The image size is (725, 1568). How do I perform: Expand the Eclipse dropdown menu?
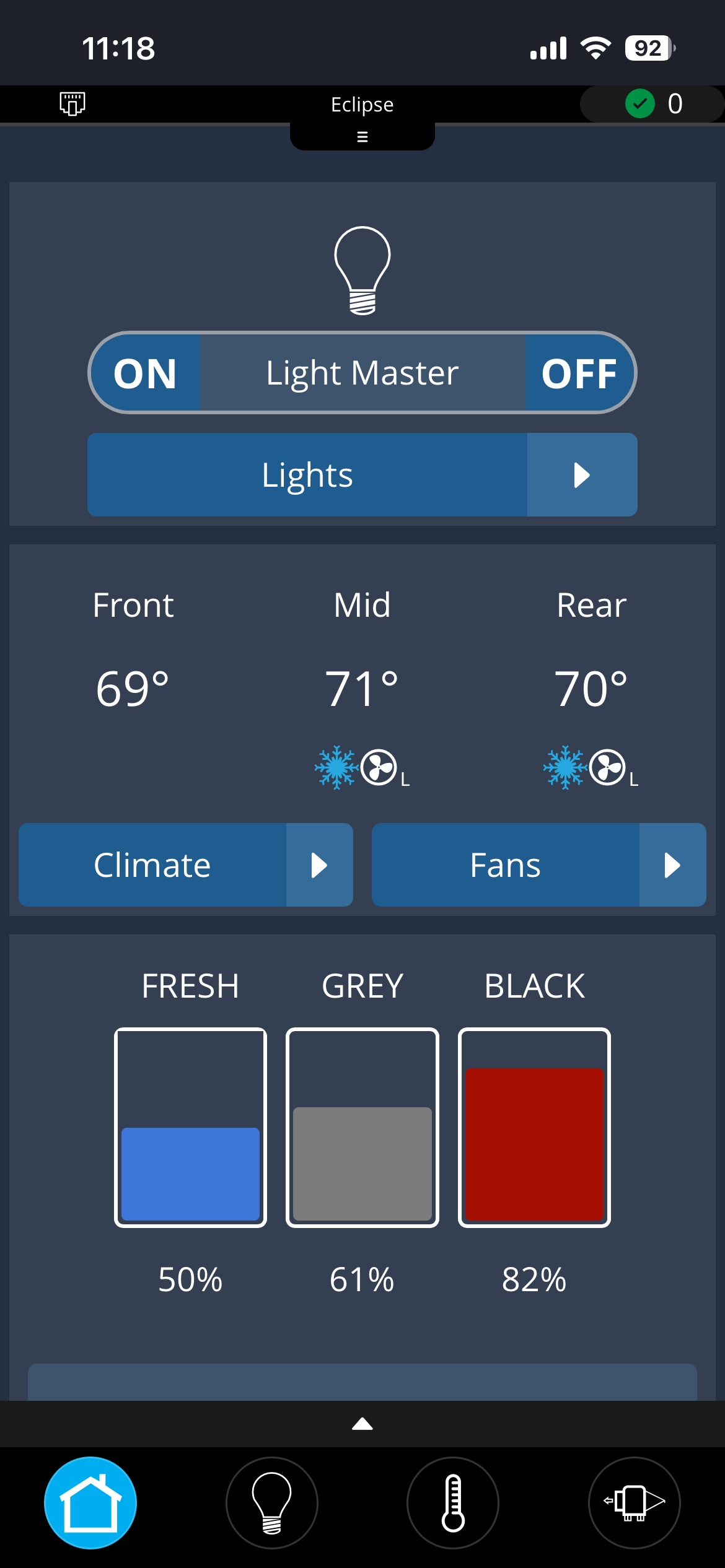click(362, 136)
